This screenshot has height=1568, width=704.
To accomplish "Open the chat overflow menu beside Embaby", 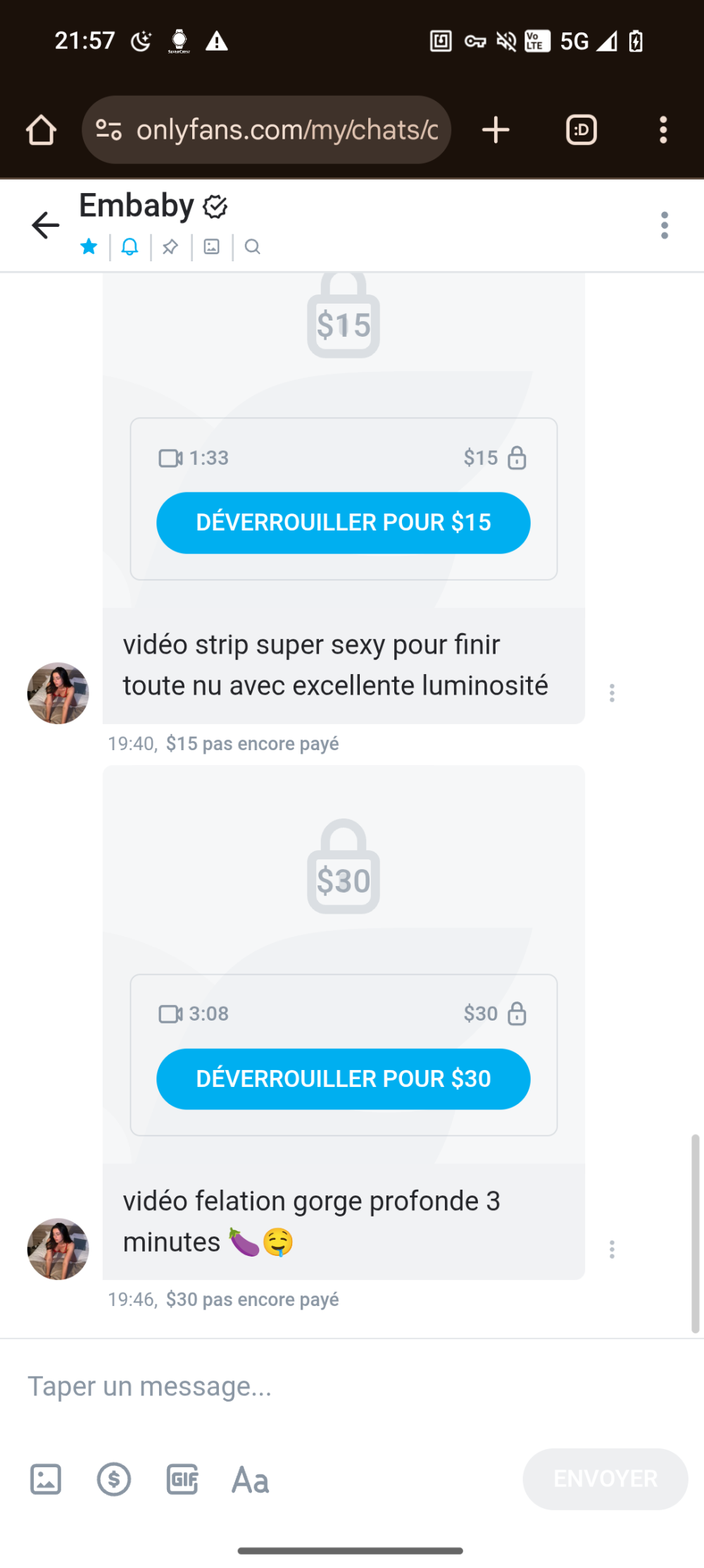I will (664, 225).
